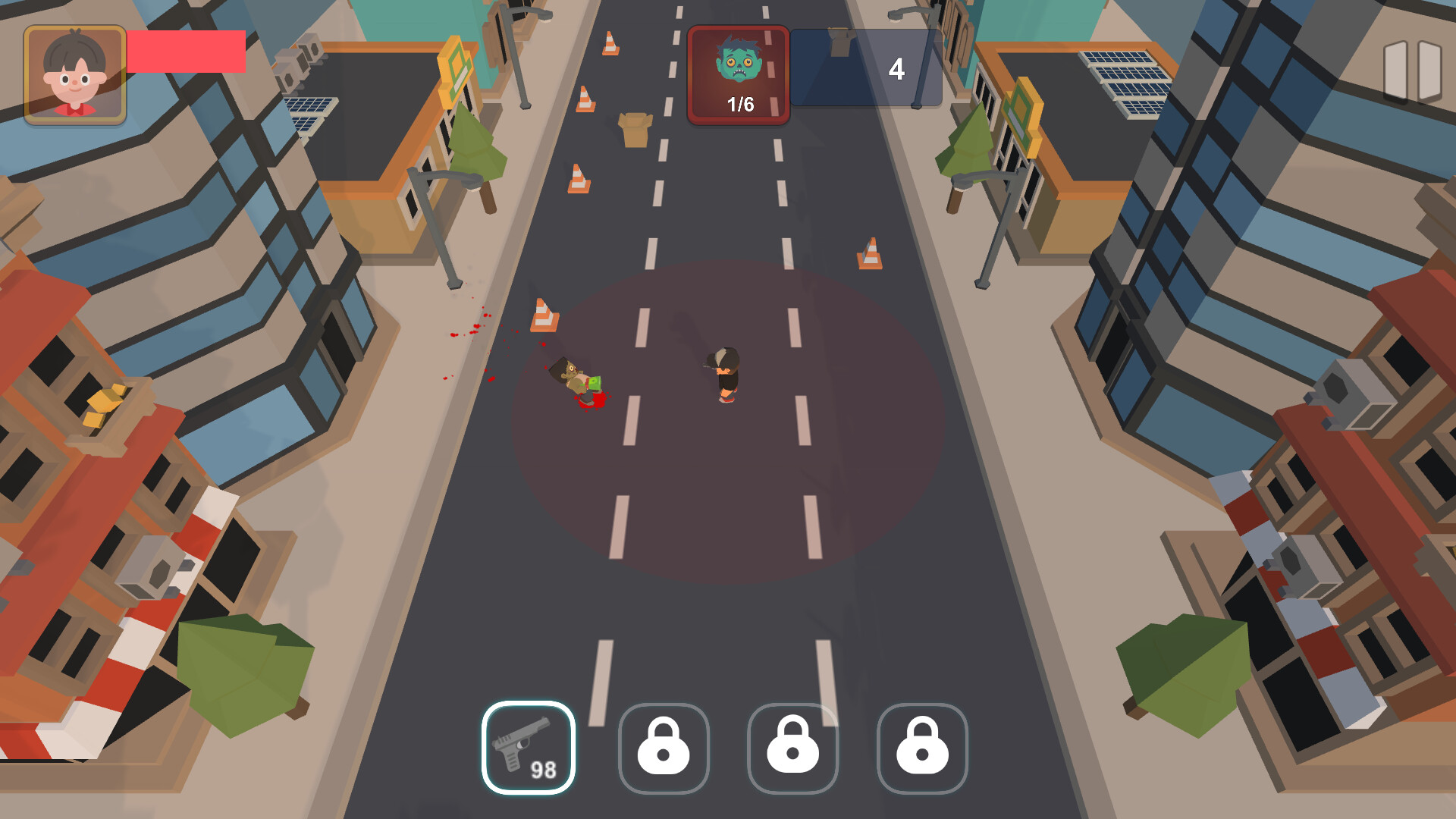Pause the game
Screen dimensions: 1456x819
[x=1412, y=71]
